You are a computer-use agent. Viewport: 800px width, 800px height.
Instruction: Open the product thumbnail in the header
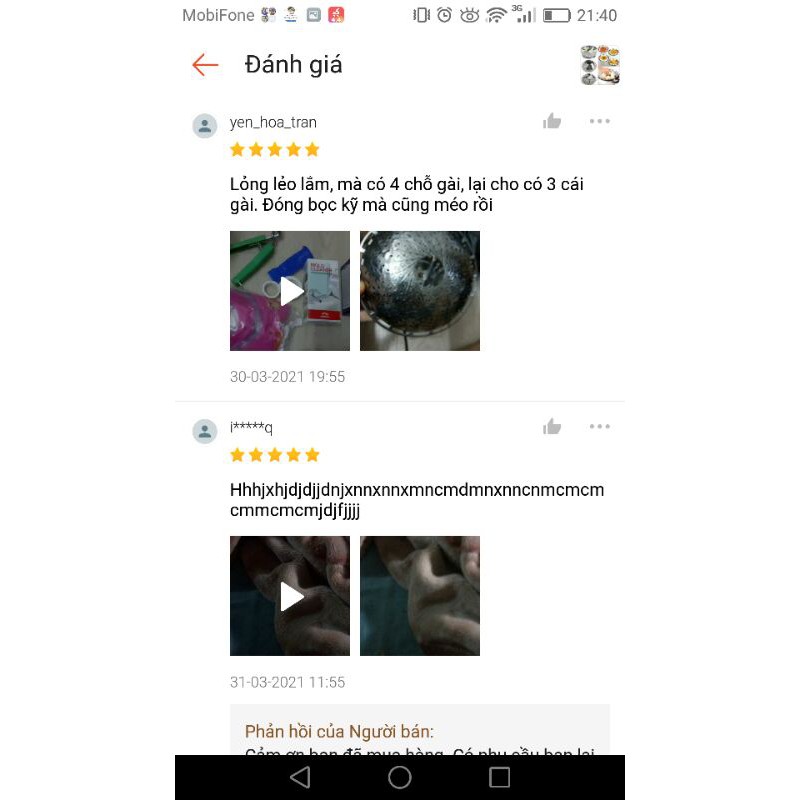click(x=601, y=65)
